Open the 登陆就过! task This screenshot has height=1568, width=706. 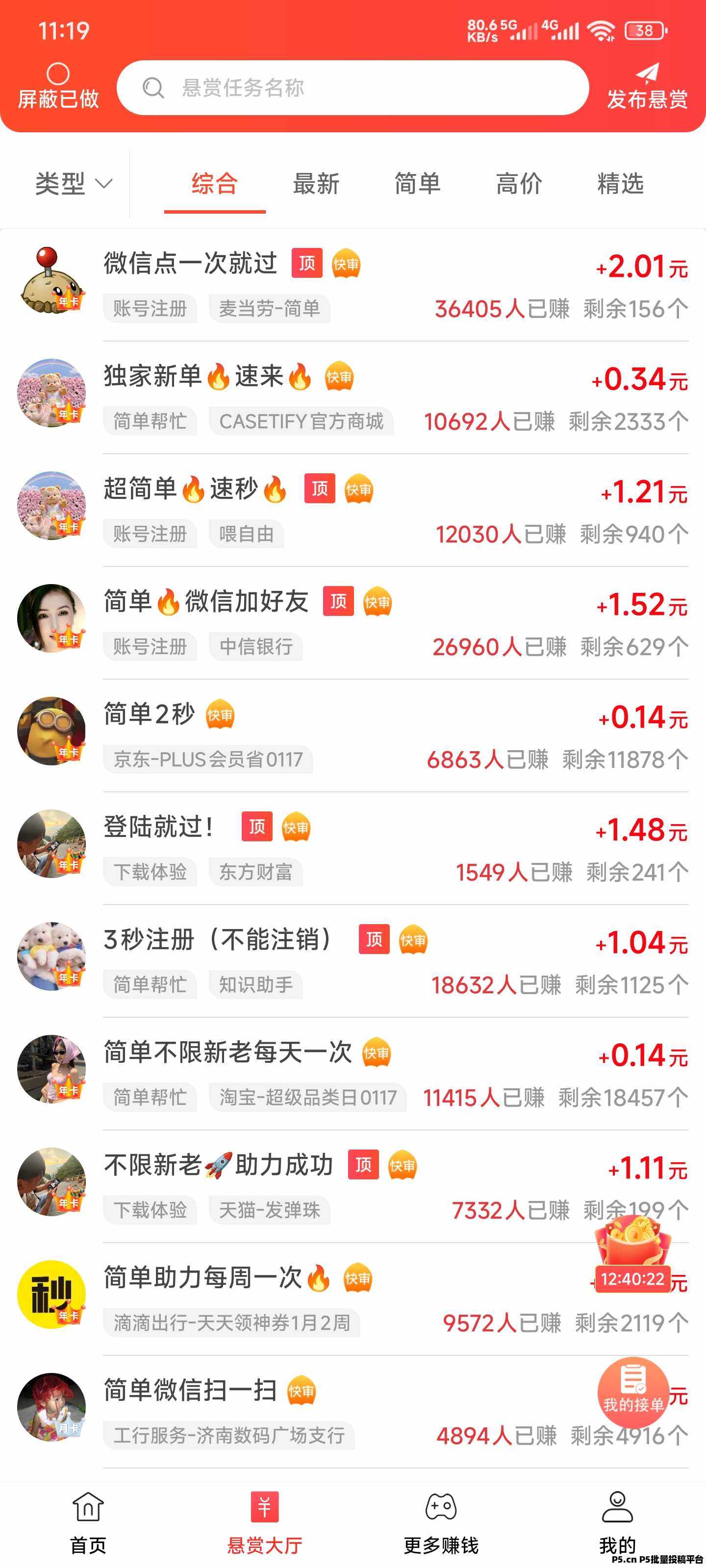(158, 827)
